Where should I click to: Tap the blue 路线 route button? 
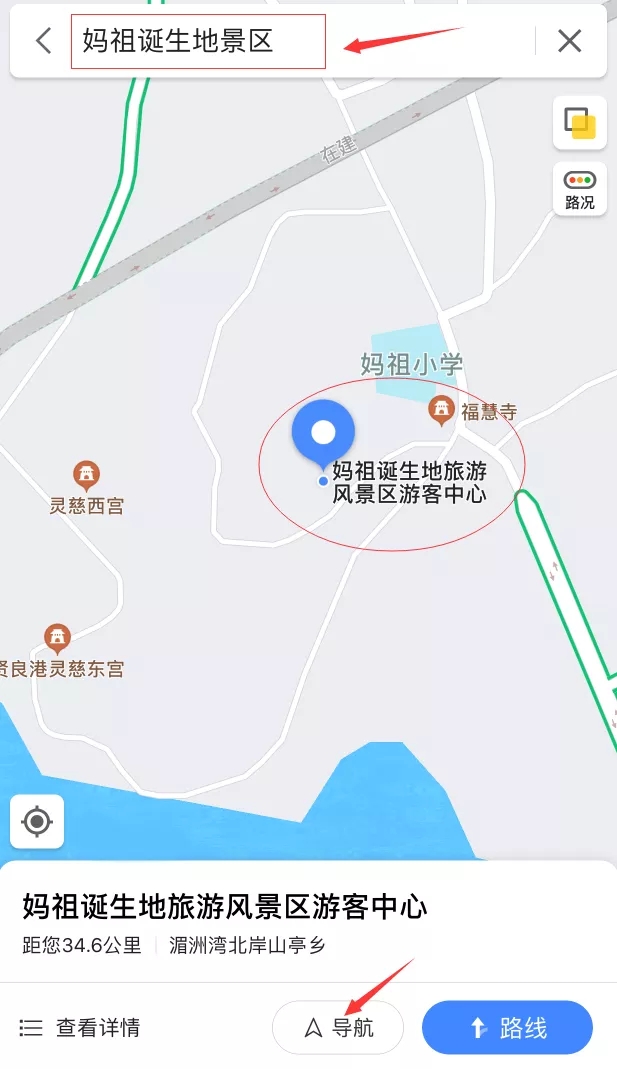(x=507, y=1027)
